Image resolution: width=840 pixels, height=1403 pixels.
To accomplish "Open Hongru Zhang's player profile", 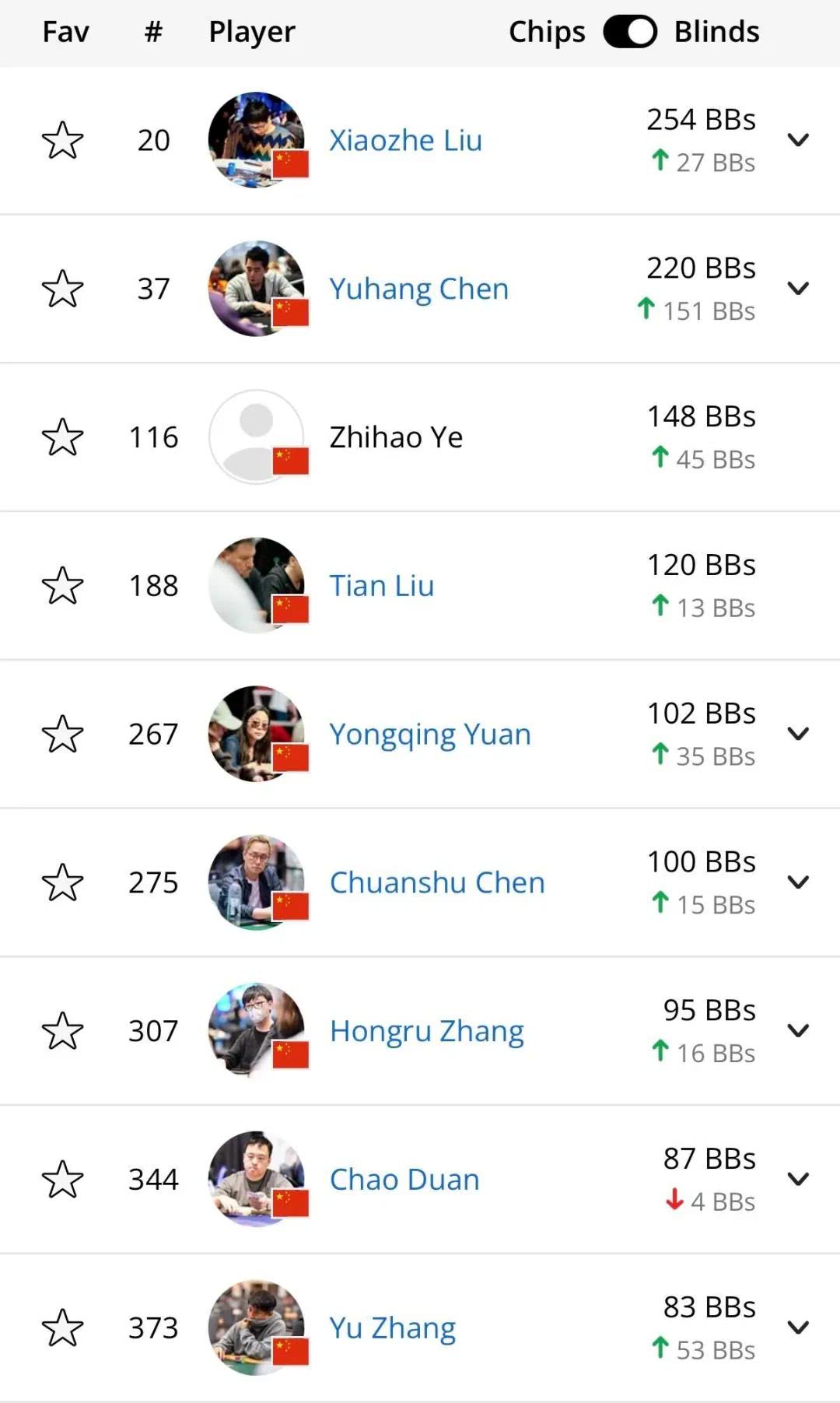I will (x=426, y=1031).
